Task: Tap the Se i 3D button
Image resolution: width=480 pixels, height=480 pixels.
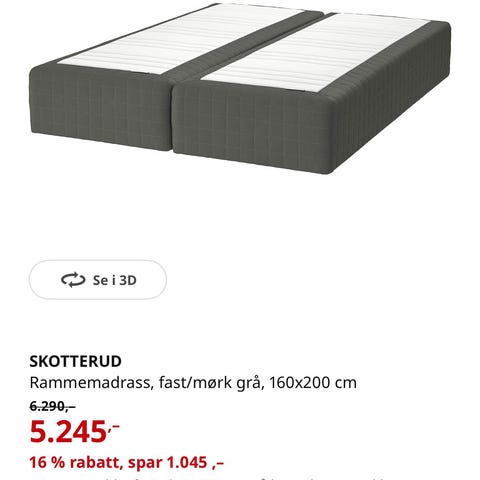Action: point(98,280)
